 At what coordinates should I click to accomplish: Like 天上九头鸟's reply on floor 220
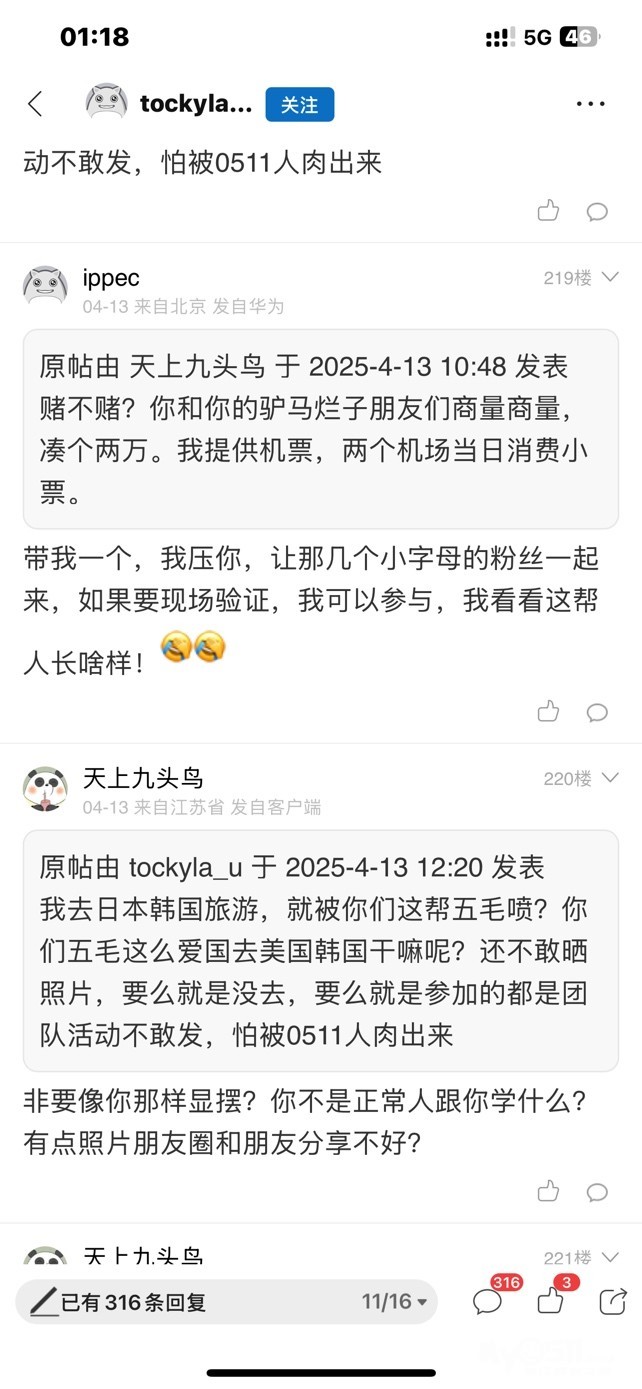(548, 1191)
